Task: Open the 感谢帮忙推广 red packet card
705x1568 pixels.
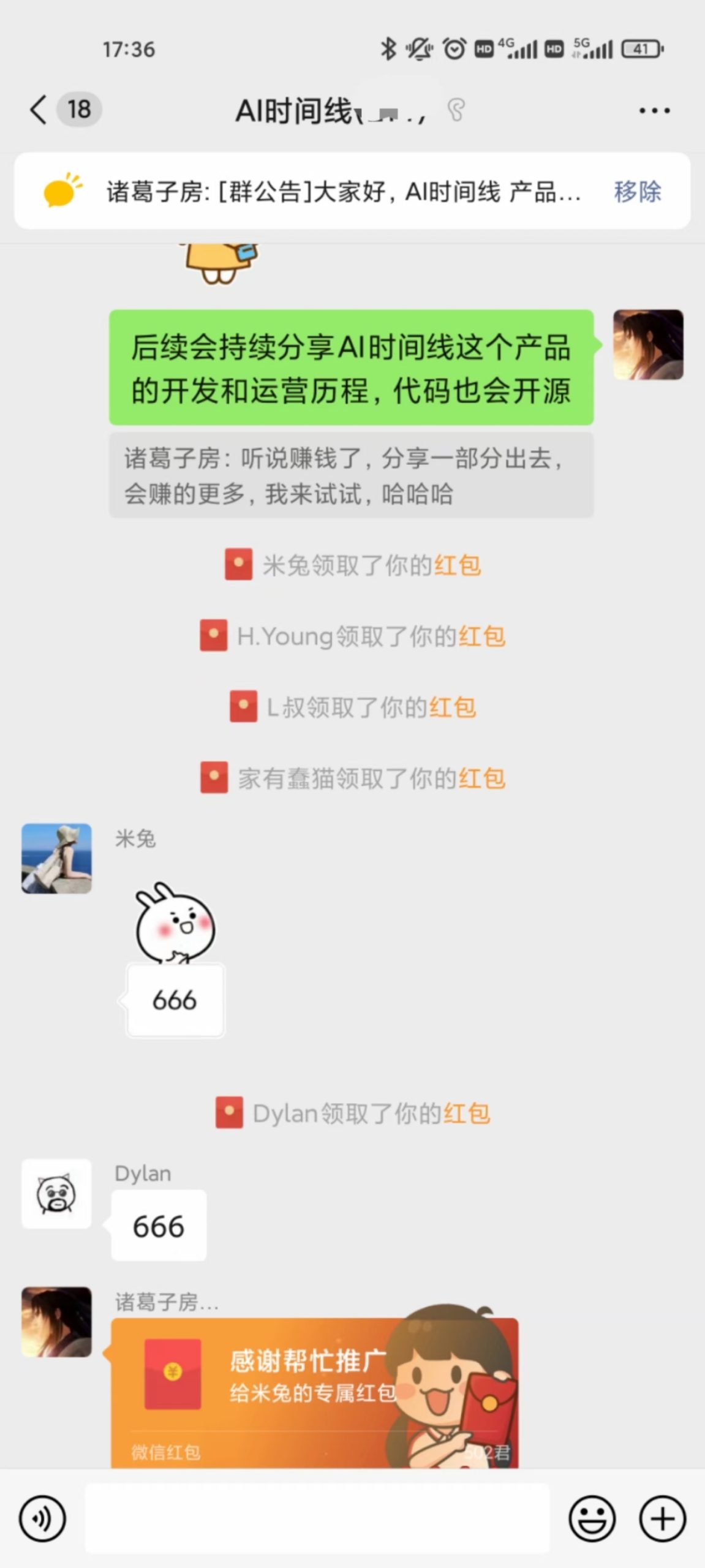Action: [314, 1390]
